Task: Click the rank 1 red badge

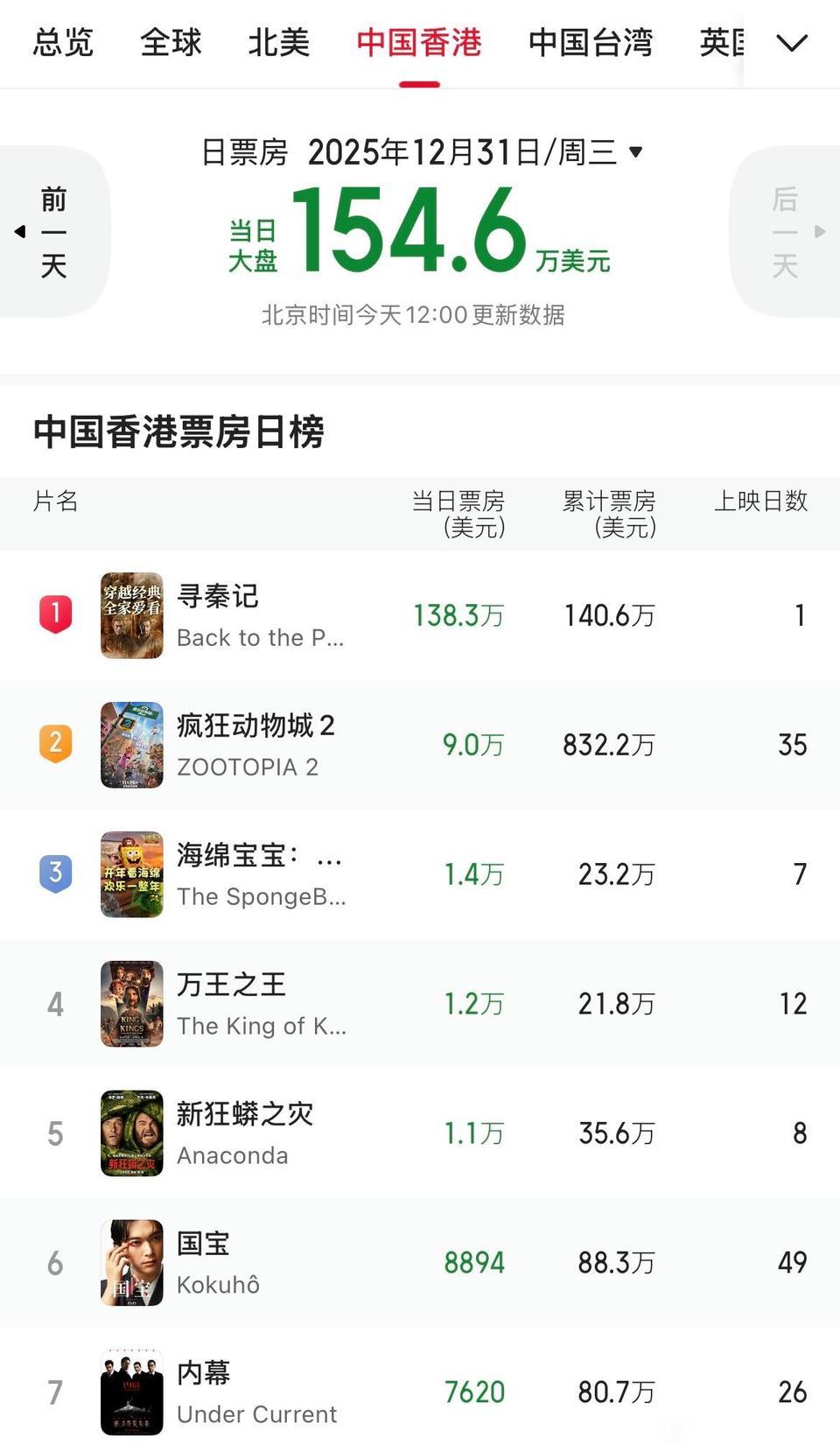Action: [55, 615]
